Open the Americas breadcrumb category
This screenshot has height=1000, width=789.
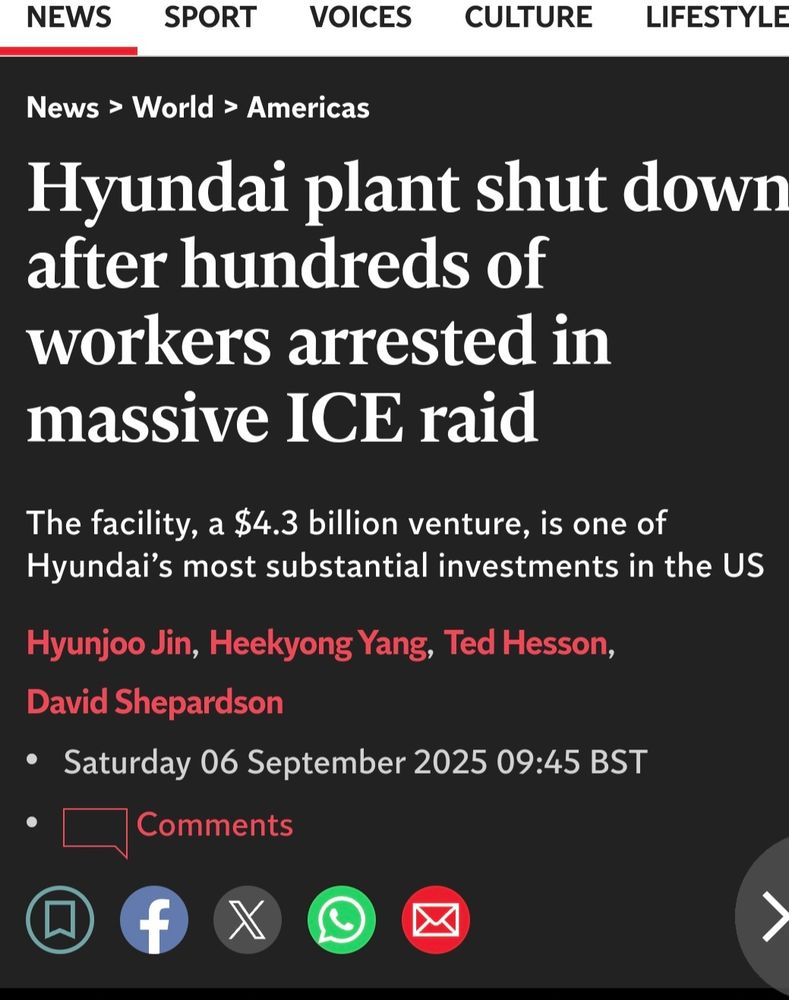click(x=308, y=107)
